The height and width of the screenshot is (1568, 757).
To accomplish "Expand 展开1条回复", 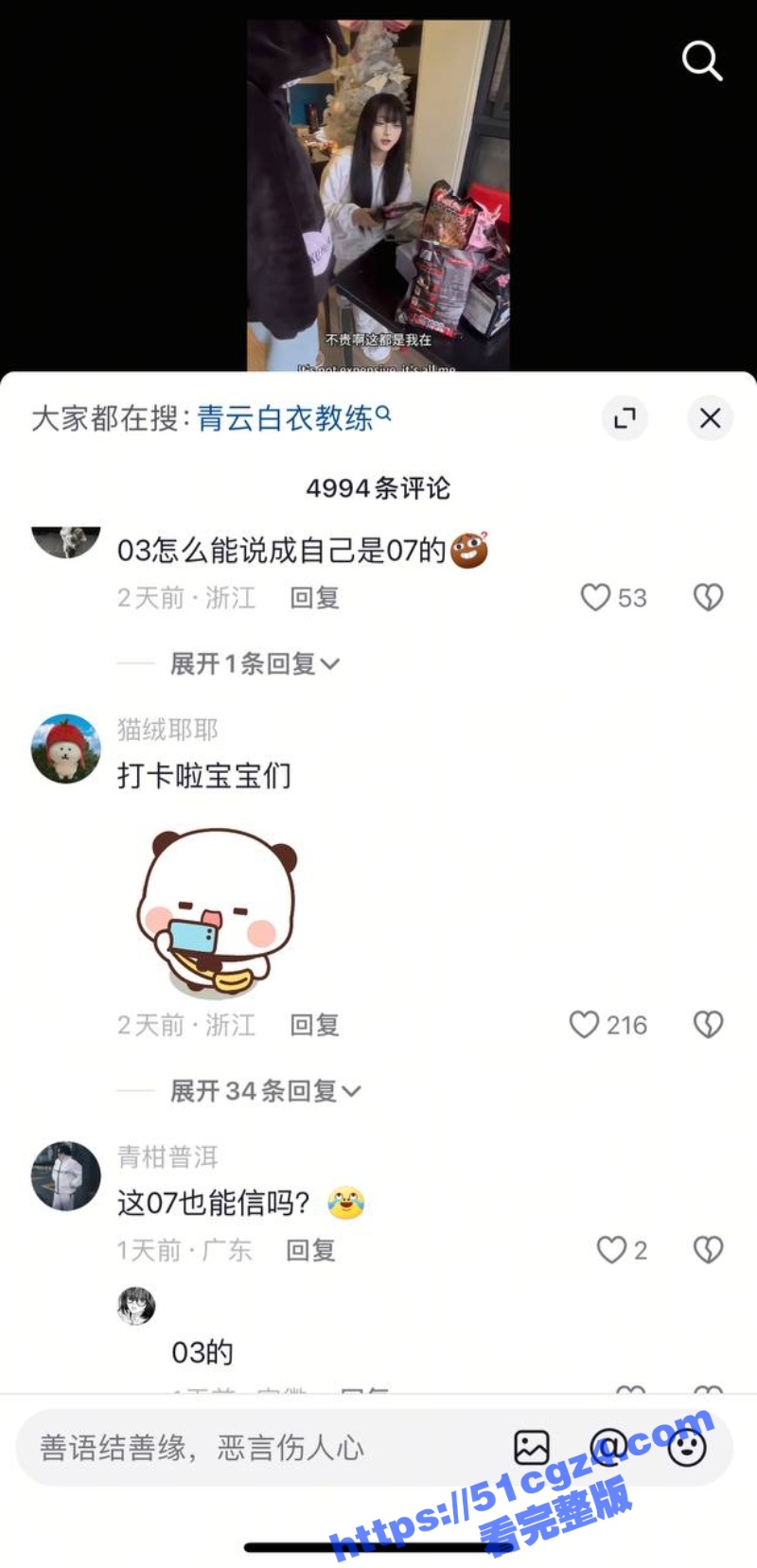I will click(254, 664).
